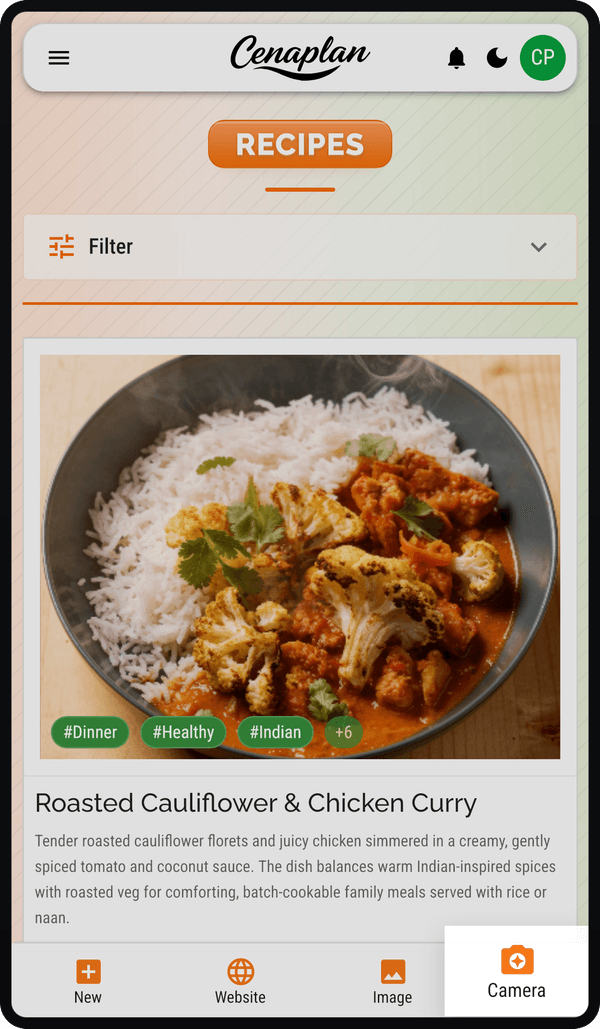
Task: Import a recipe from Website
Action: [240, 981]
